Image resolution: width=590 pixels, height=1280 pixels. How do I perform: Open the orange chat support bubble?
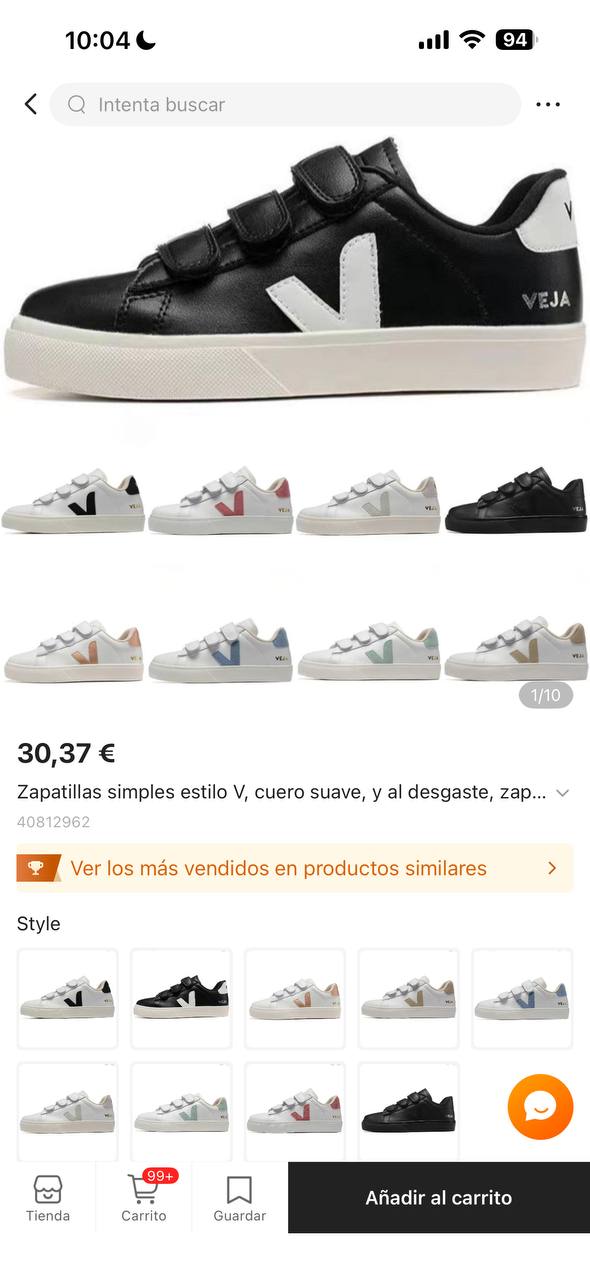540,1107
